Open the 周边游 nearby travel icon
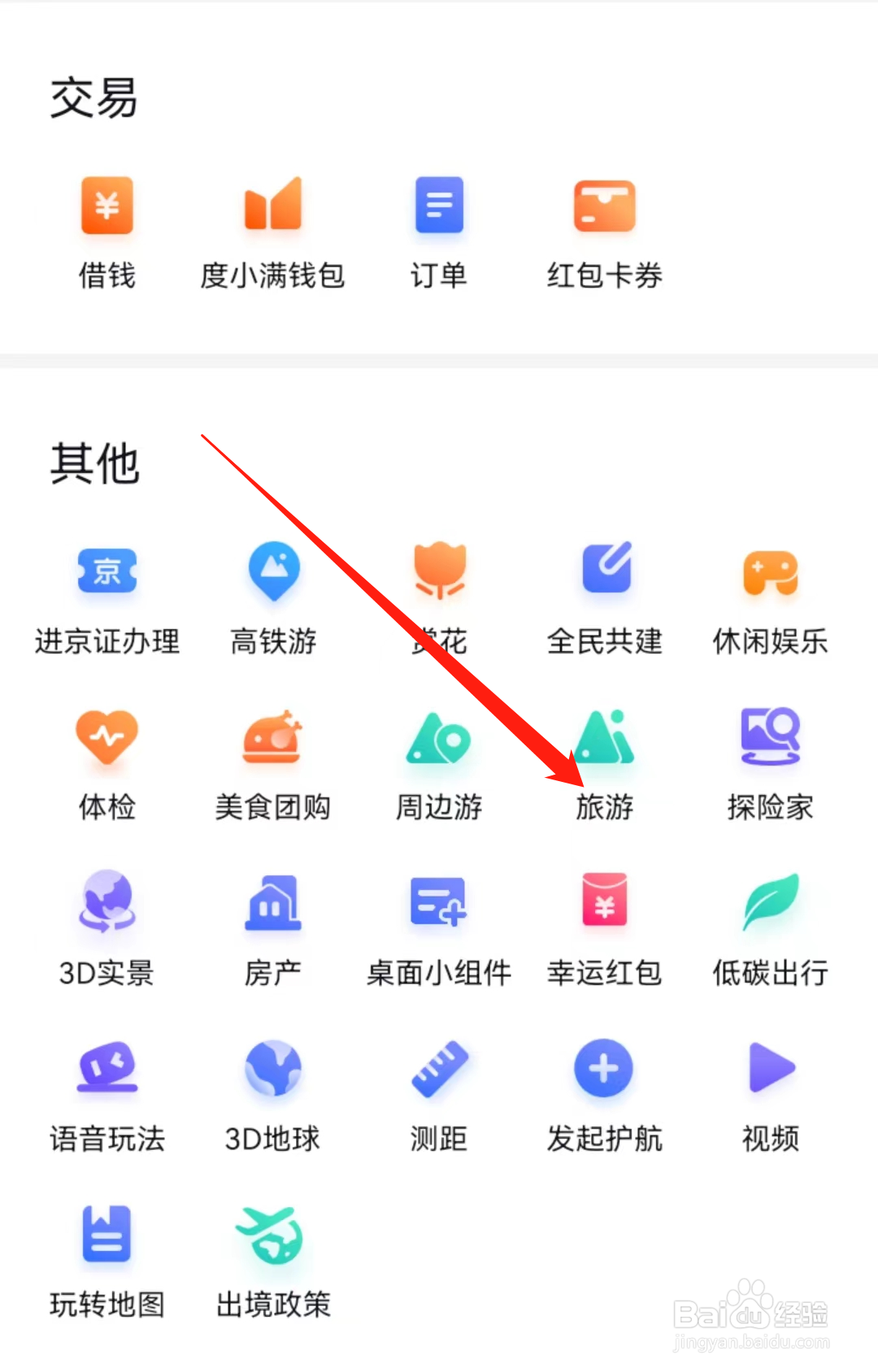This screenshot has width=878, height=1372. pos(438,760)
